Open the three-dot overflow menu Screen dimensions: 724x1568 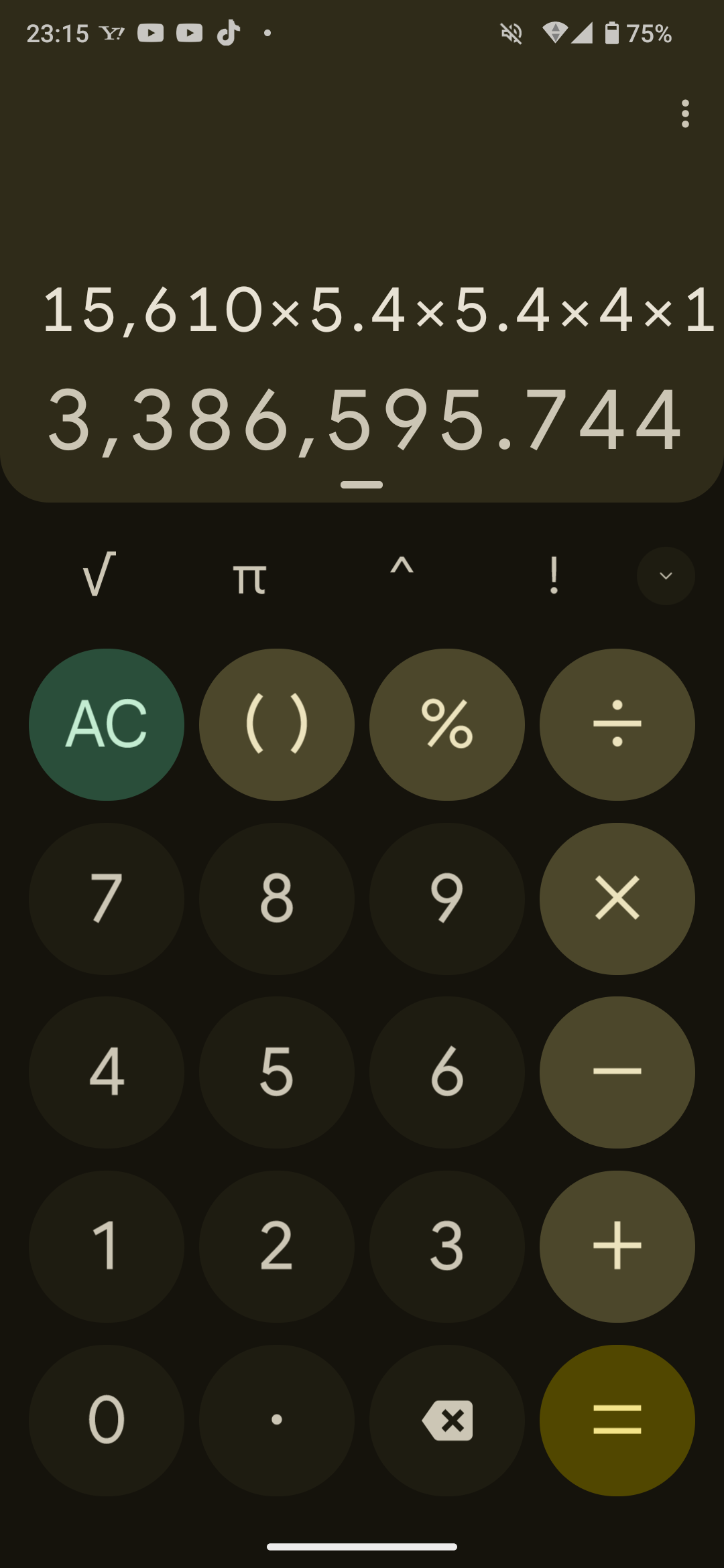pos(684,114)
